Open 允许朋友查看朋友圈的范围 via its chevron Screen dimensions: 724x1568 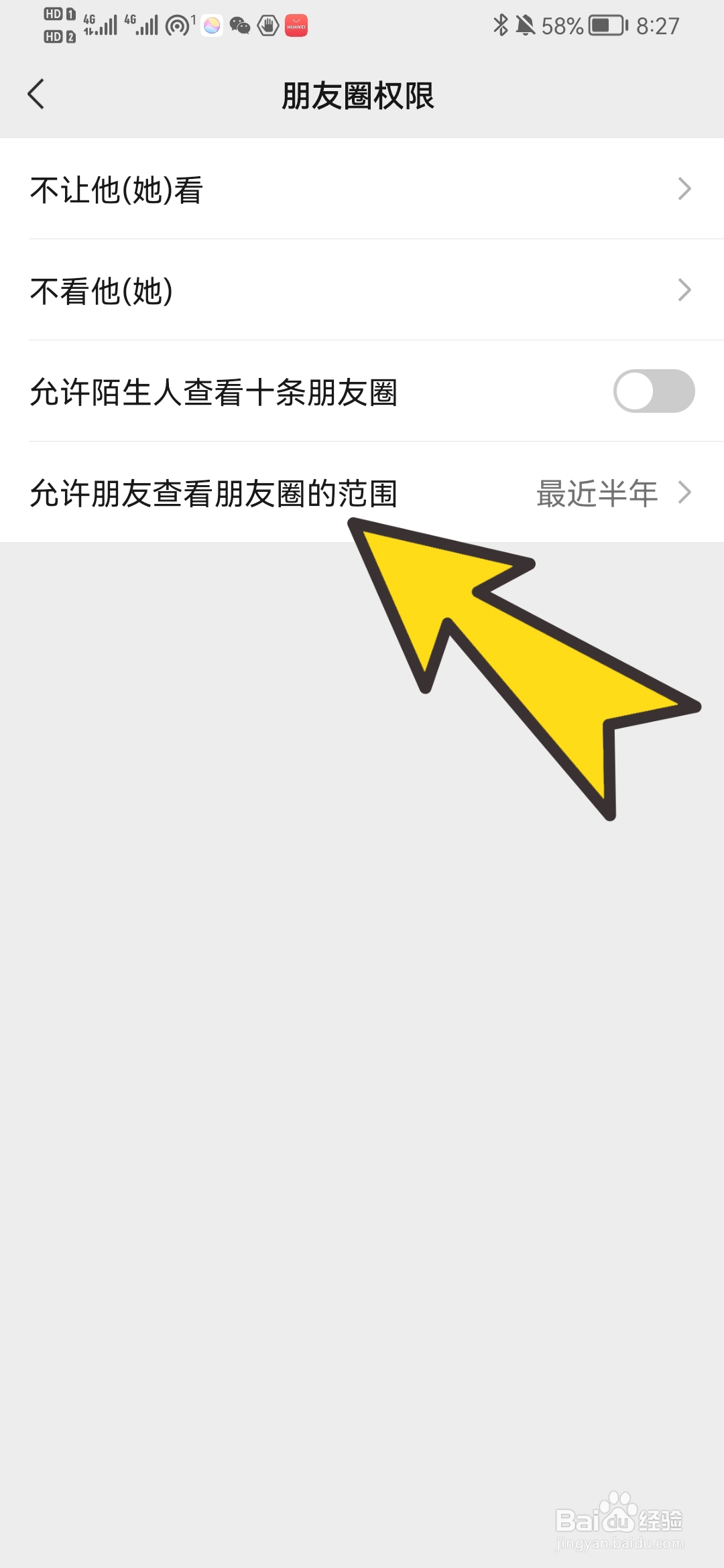pos(685,493)
